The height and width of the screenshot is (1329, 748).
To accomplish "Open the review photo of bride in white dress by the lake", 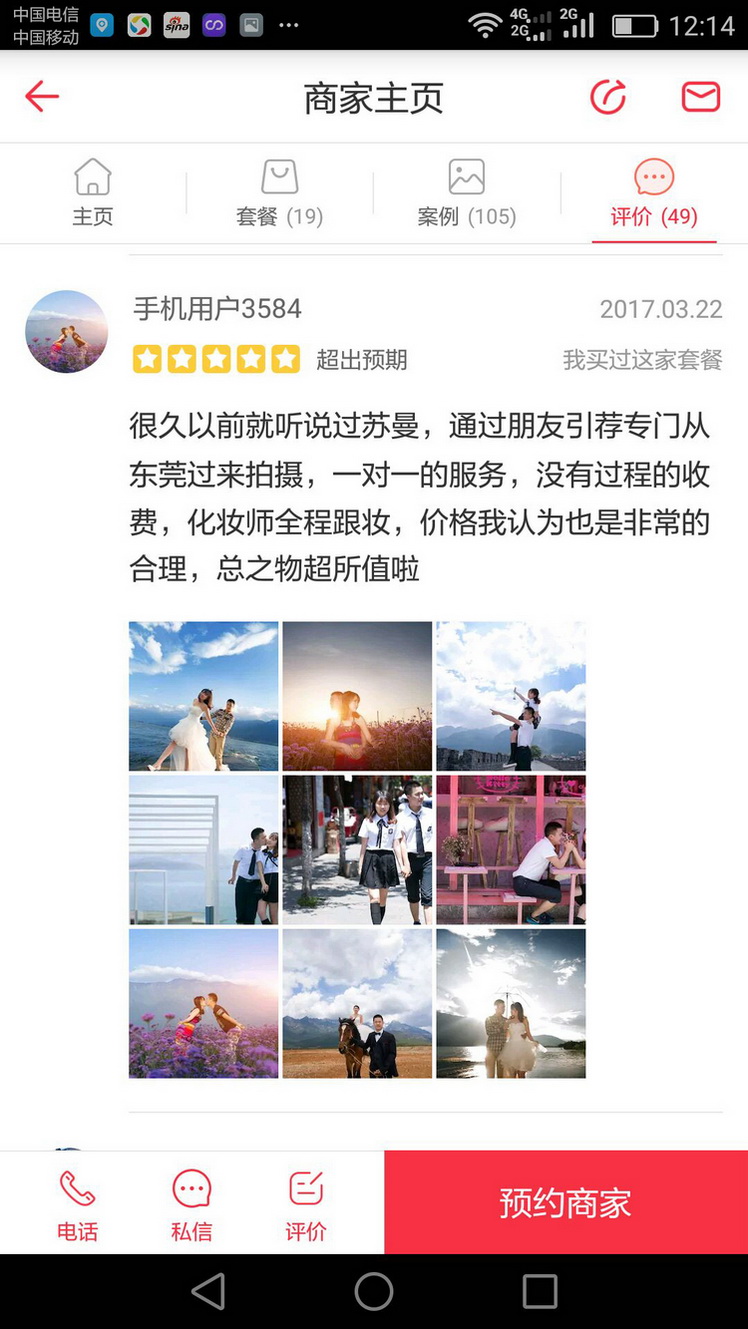I will click(x=204, y=696).
